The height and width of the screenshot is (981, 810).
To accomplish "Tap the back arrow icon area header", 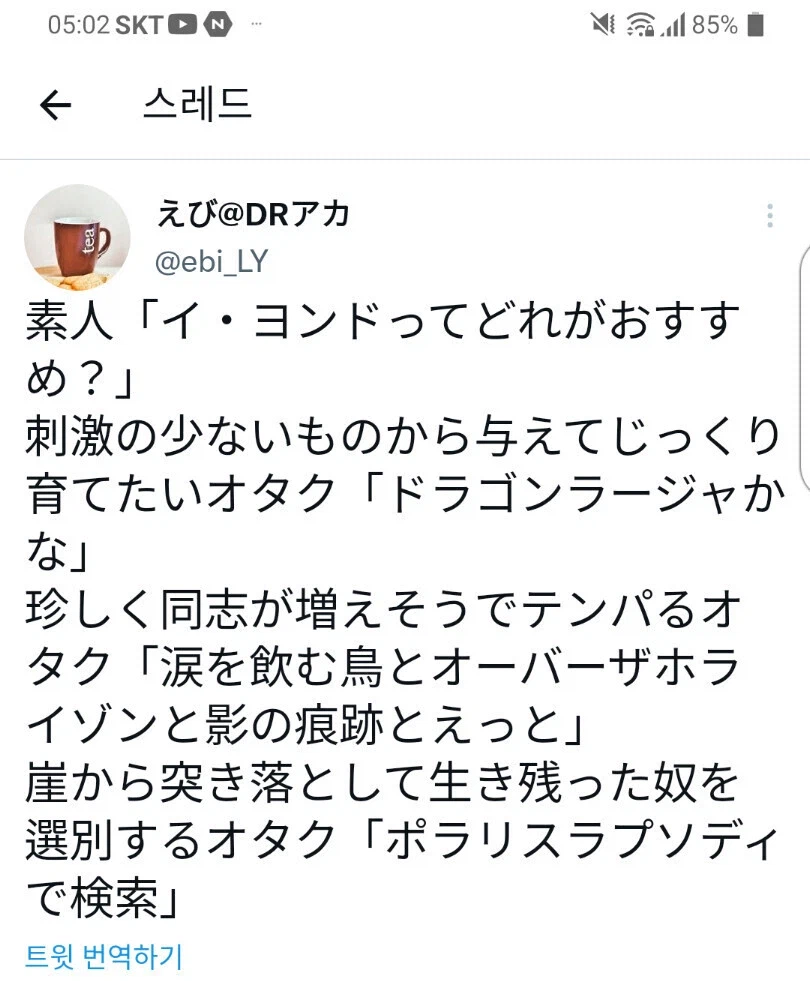I will point(55,104).
